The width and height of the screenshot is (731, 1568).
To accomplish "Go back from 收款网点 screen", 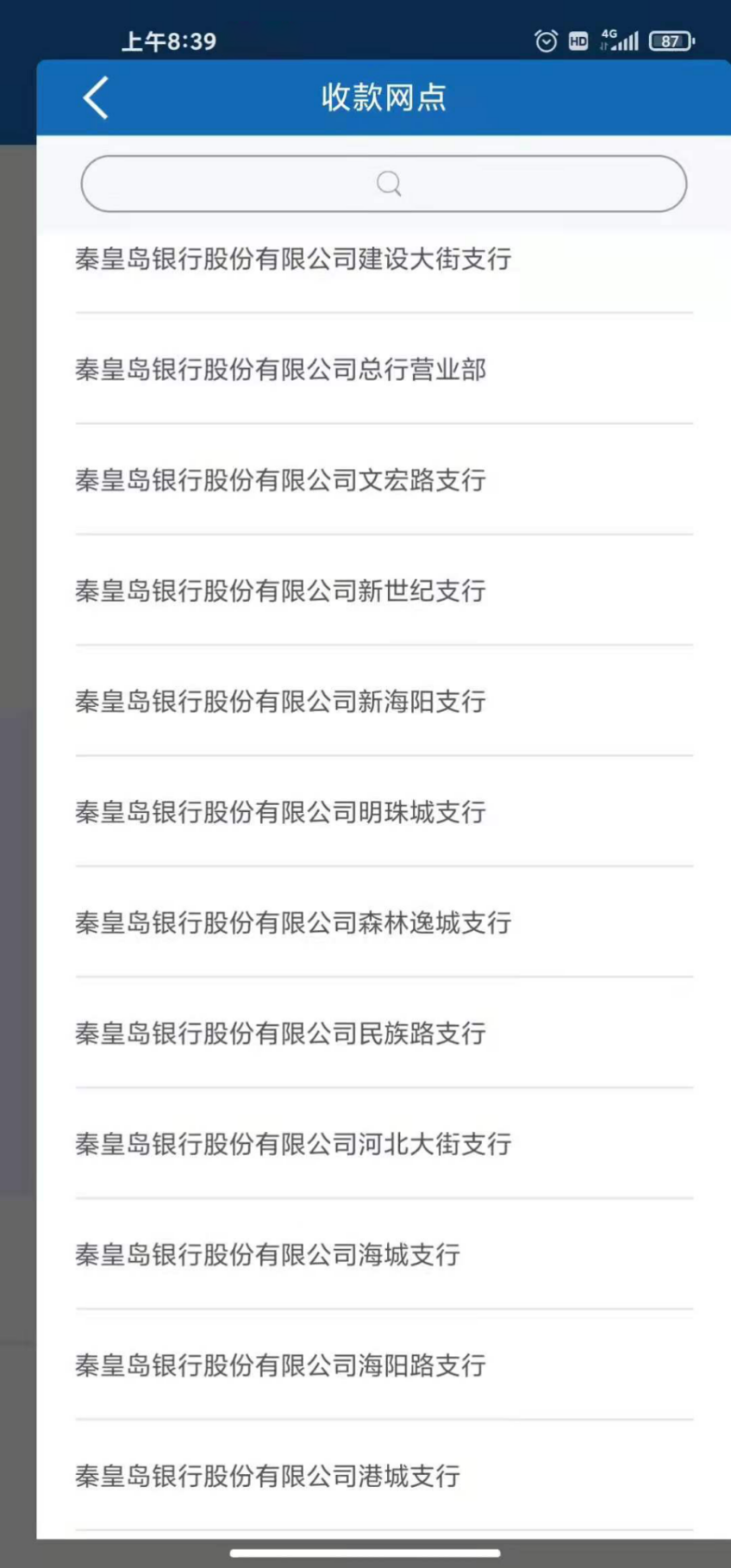I will tap(96, 97).
